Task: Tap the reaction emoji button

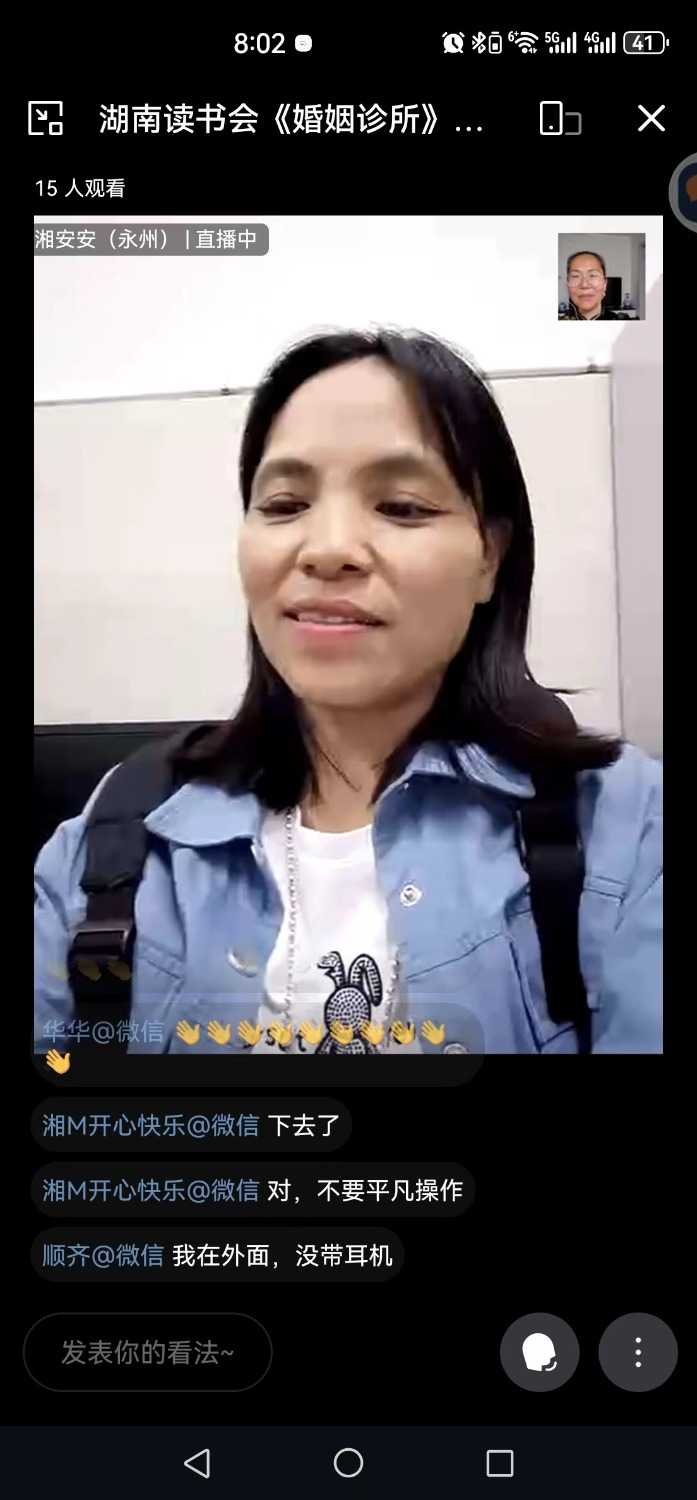Action: pyautogui.click(x=539, y=1352)
